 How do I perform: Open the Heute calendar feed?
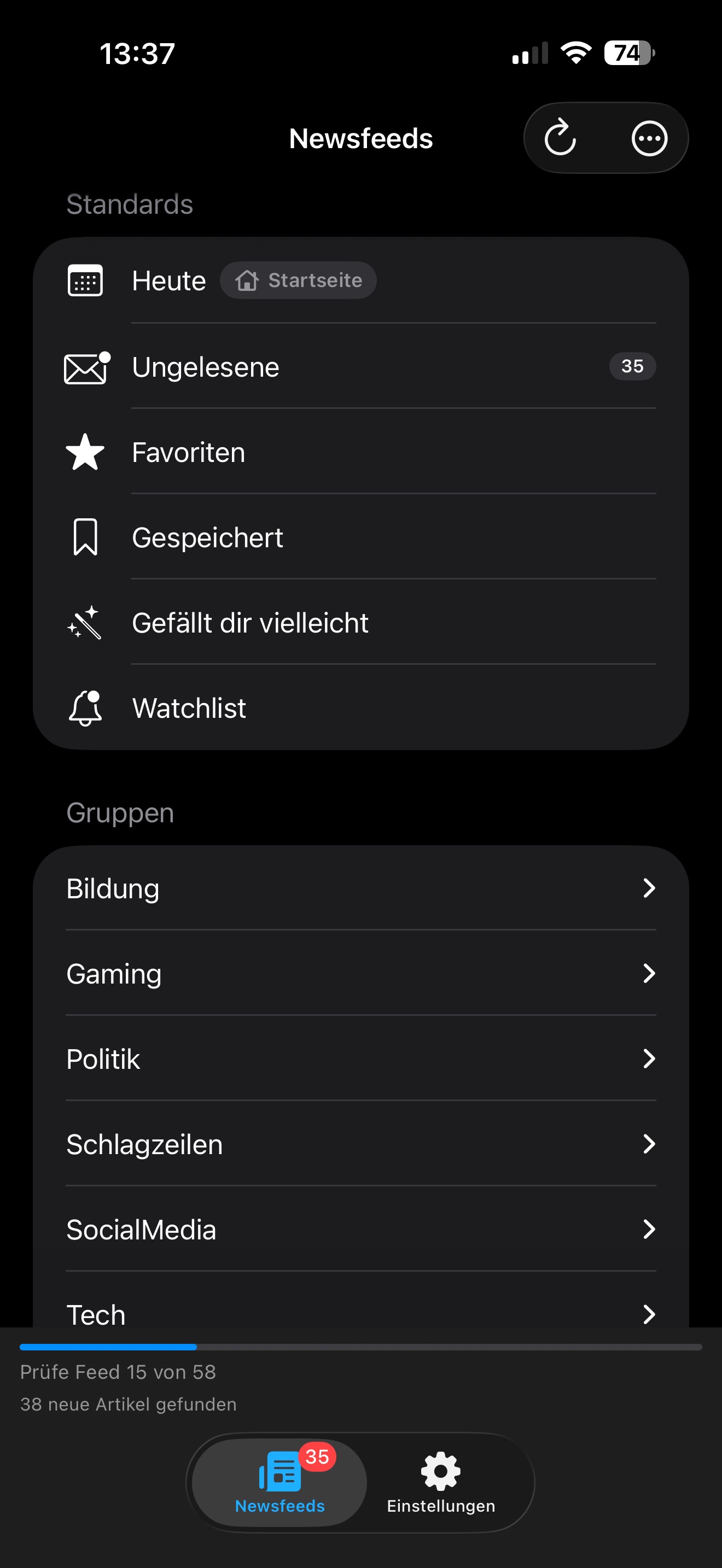click(x=169, y=280)
